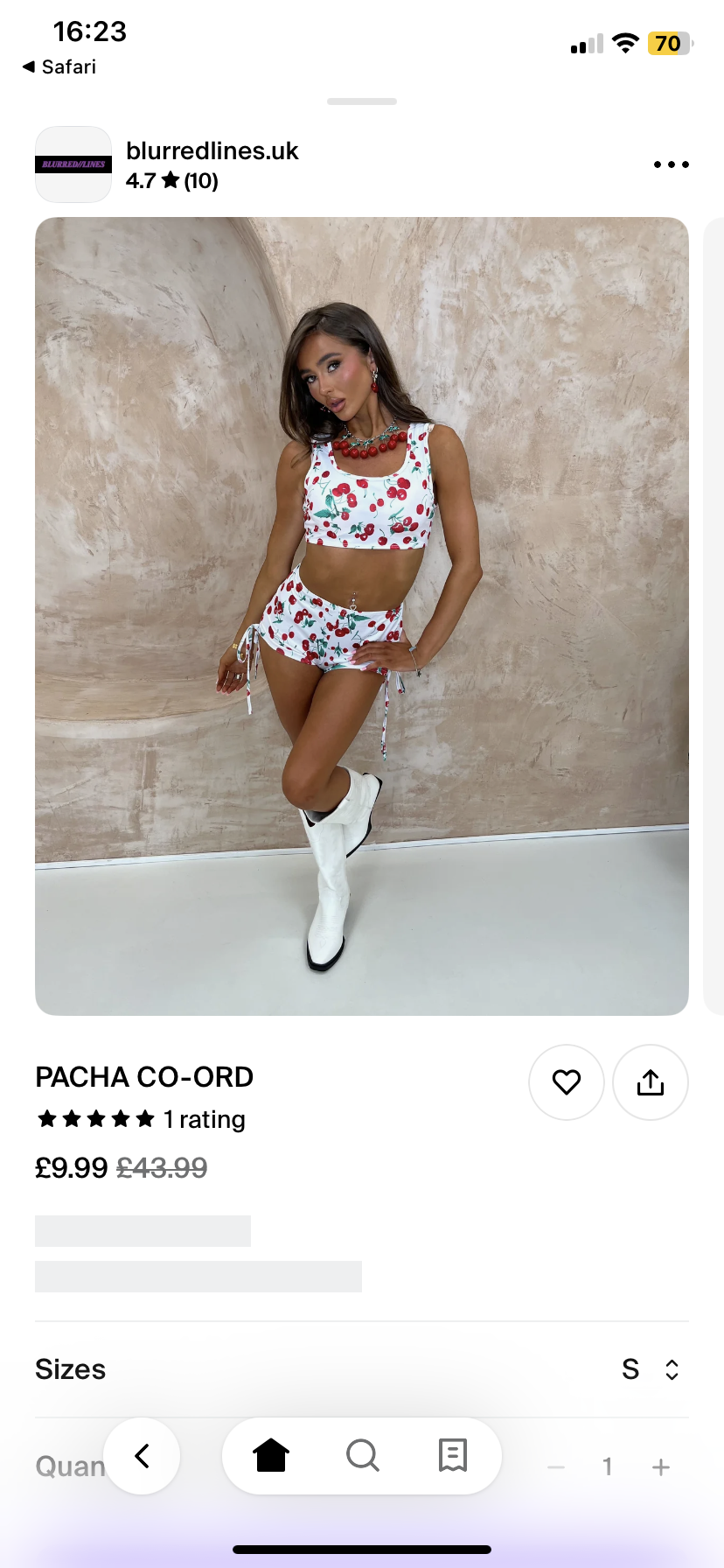The image size is (724, 1568).
Task: Increase quantity with the plus button
Action: coord(661,1466)
